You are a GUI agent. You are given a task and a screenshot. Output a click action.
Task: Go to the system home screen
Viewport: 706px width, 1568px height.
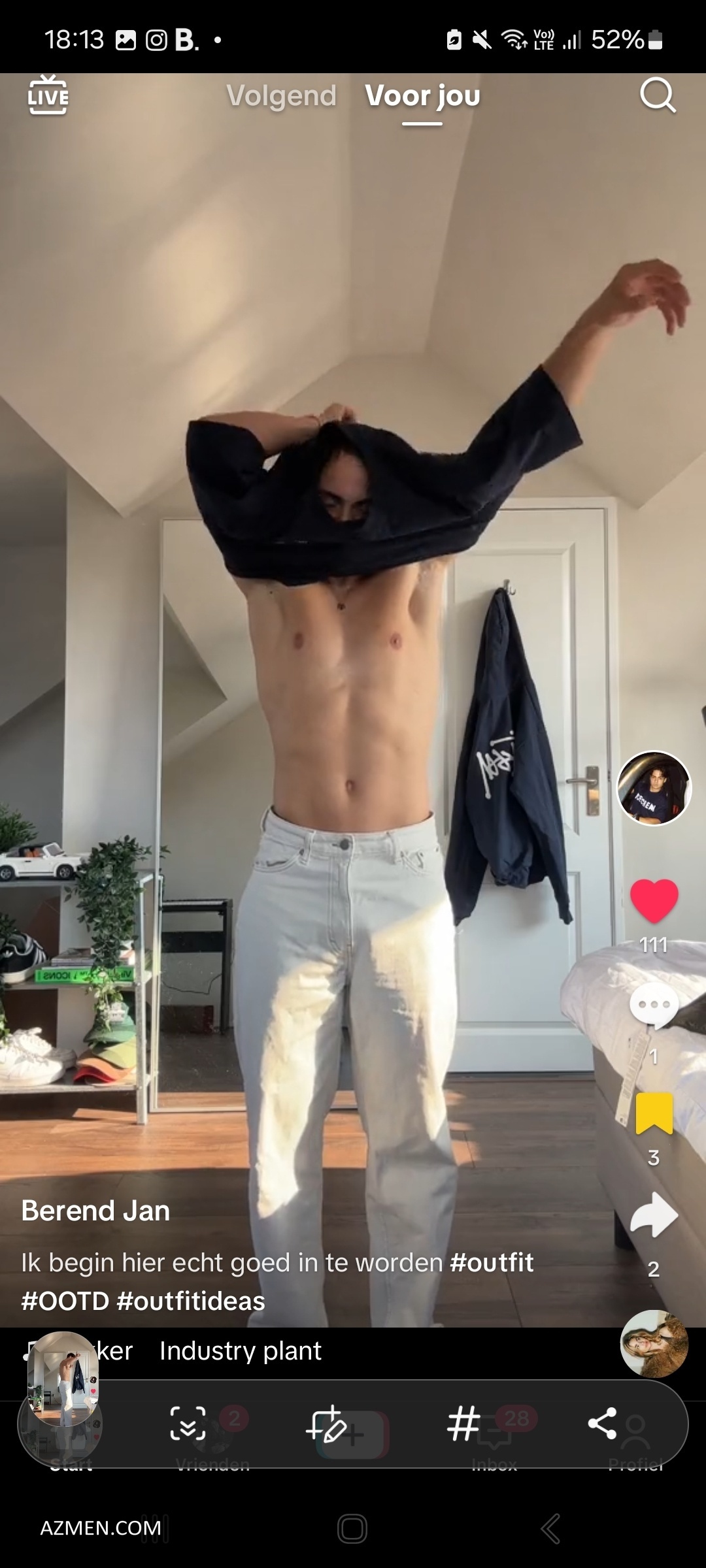(x=352, y=1529)
